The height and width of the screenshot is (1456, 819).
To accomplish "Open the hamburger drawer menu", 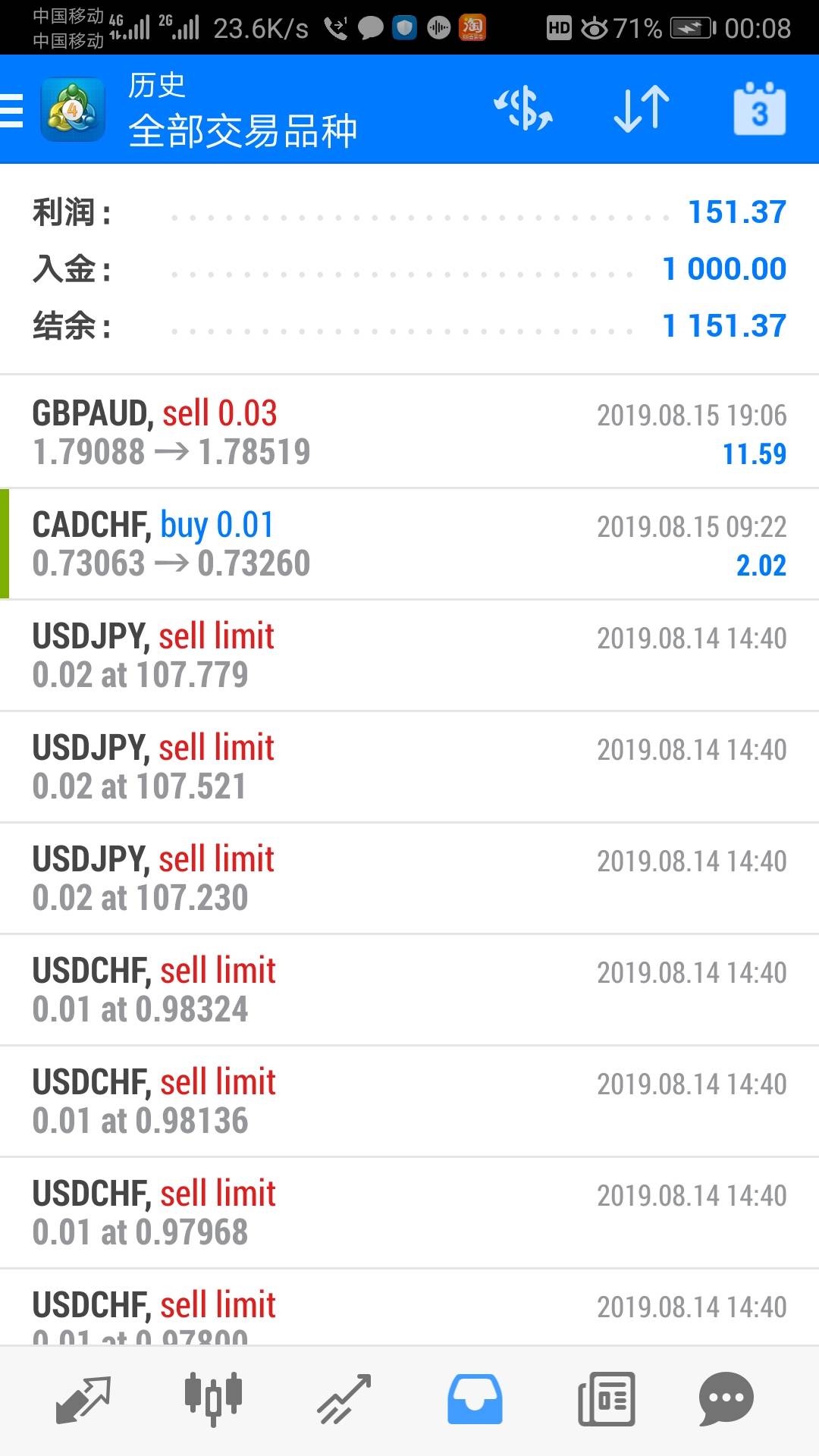I will (14, 110).
